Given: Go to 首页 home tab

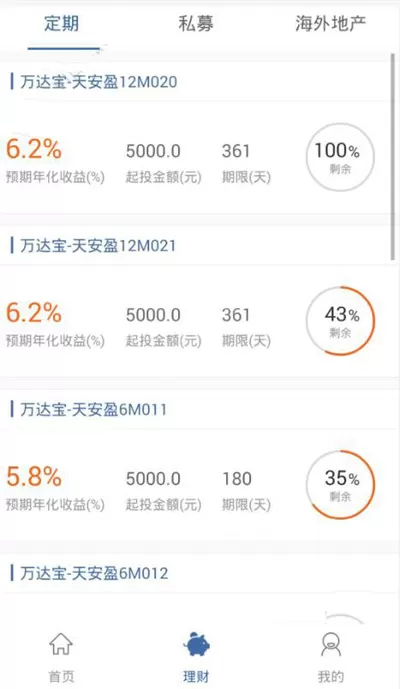Looking at the screenshot, I should 61,656.
